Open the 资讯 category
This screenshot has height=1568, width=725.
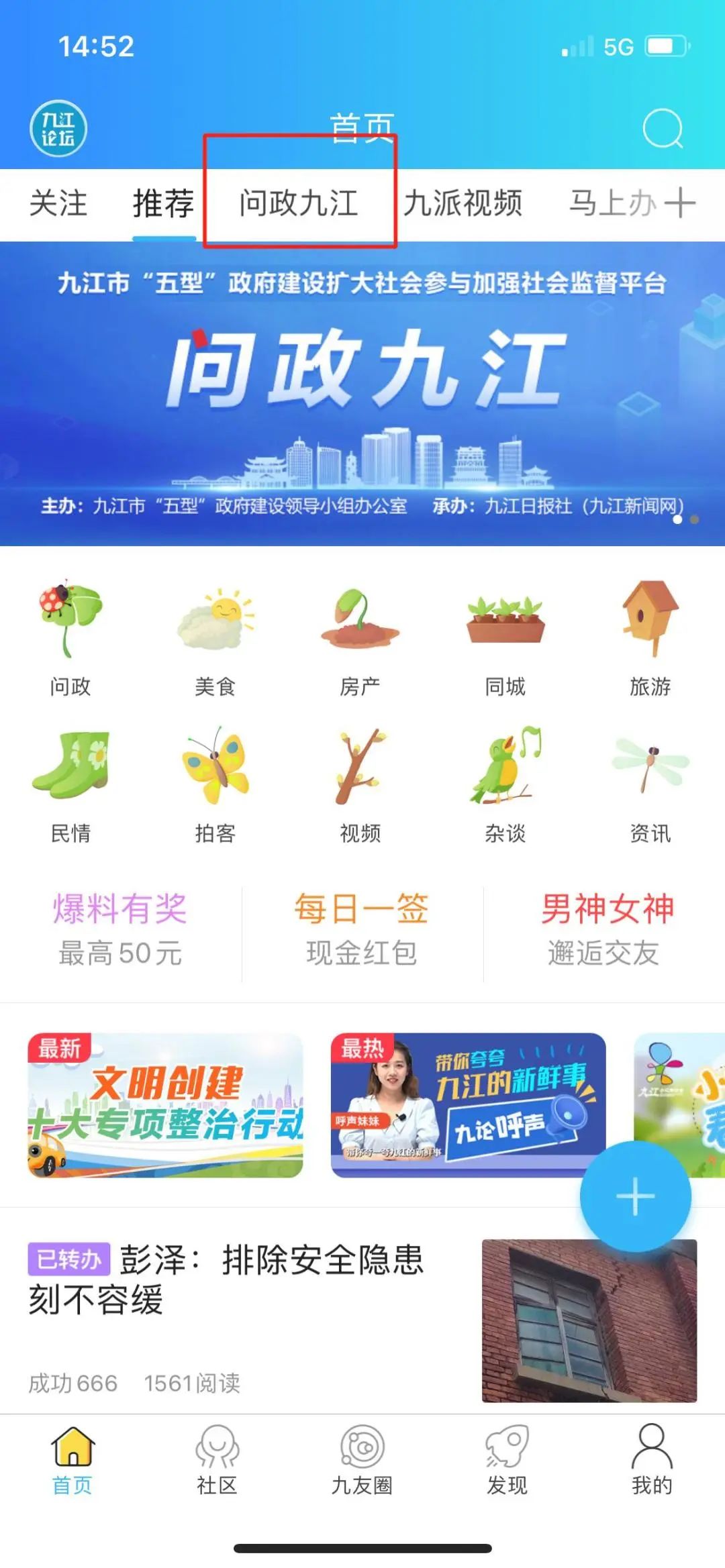(650, 785)
